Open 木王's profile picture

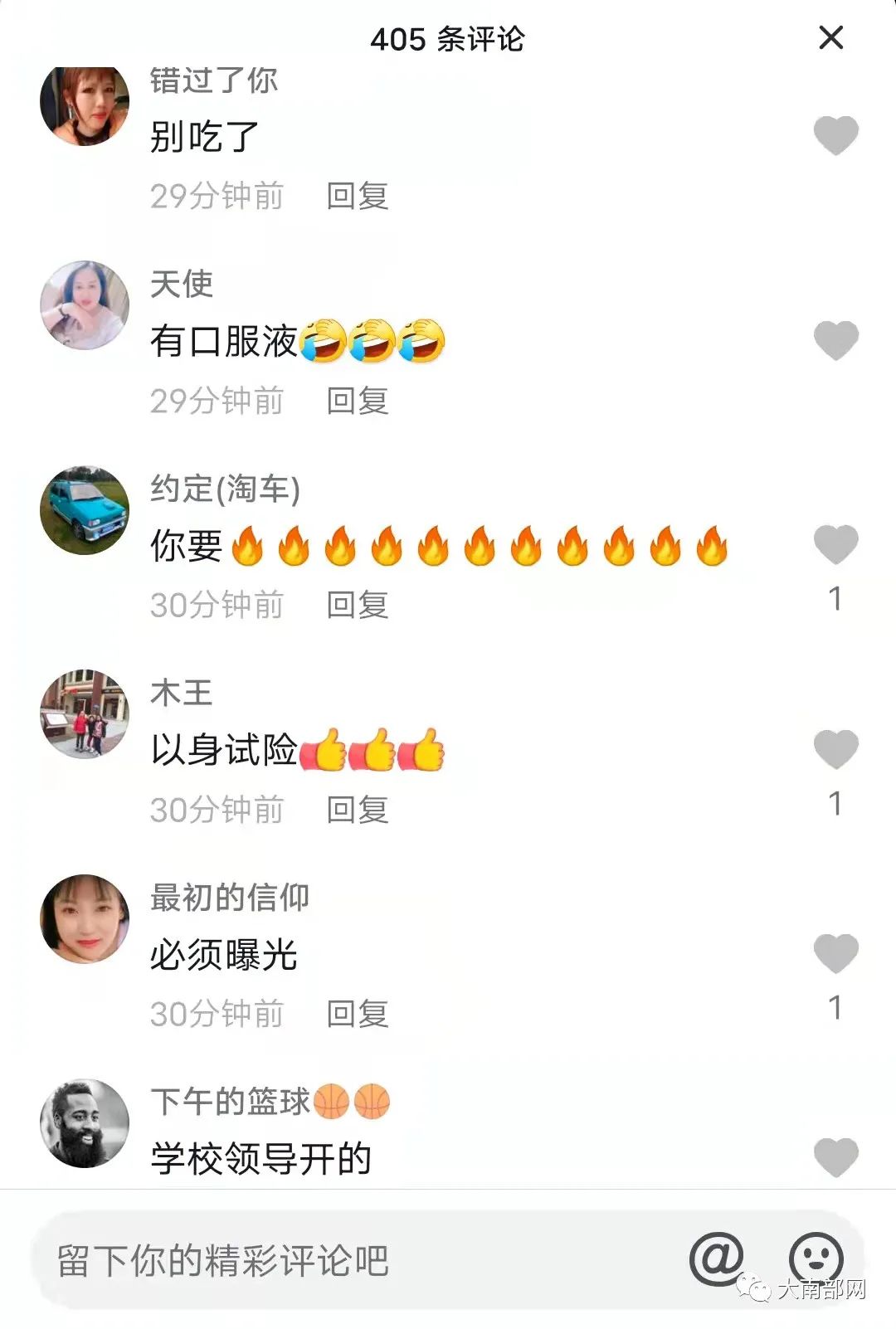pyautogui.click(x=85, y=714)
